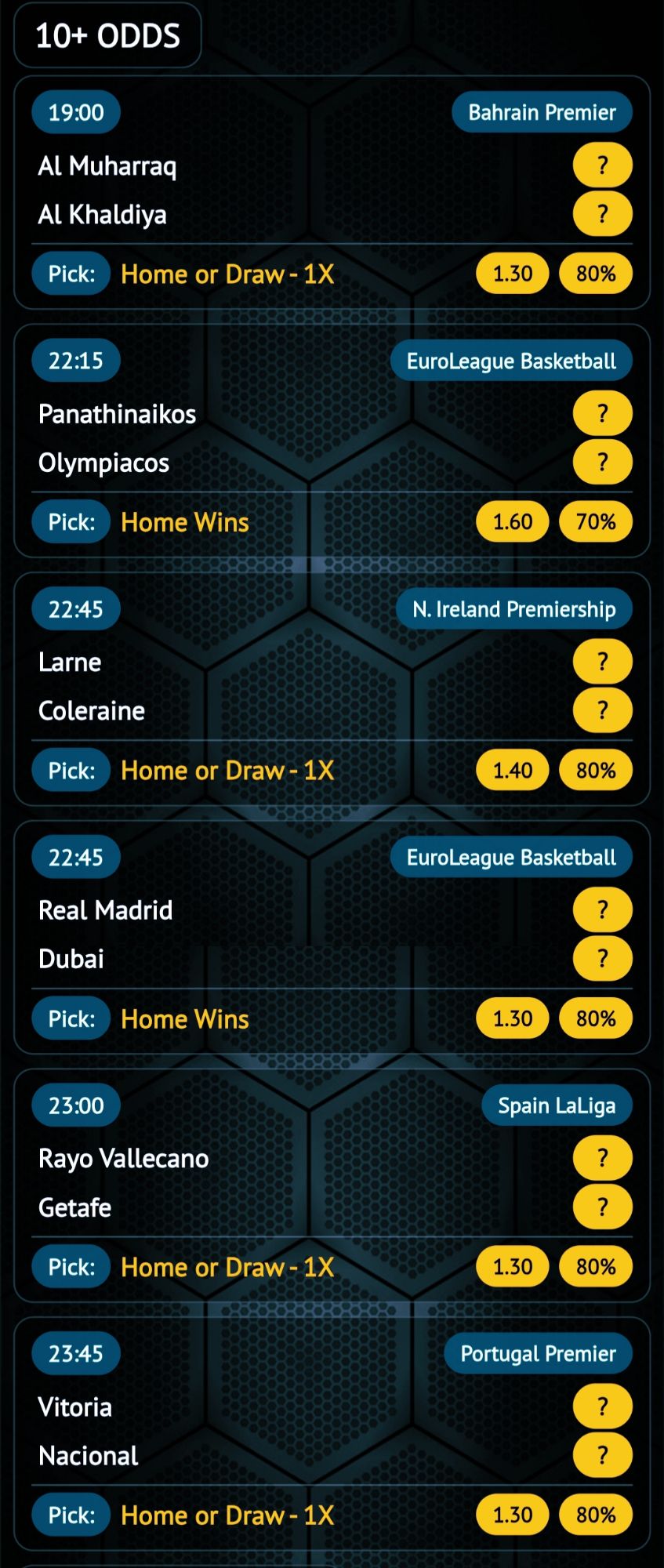The image size is (664, 1568).
Task: Tap the question mark beside Rayo Vallecano
Action: [602, 1158]
